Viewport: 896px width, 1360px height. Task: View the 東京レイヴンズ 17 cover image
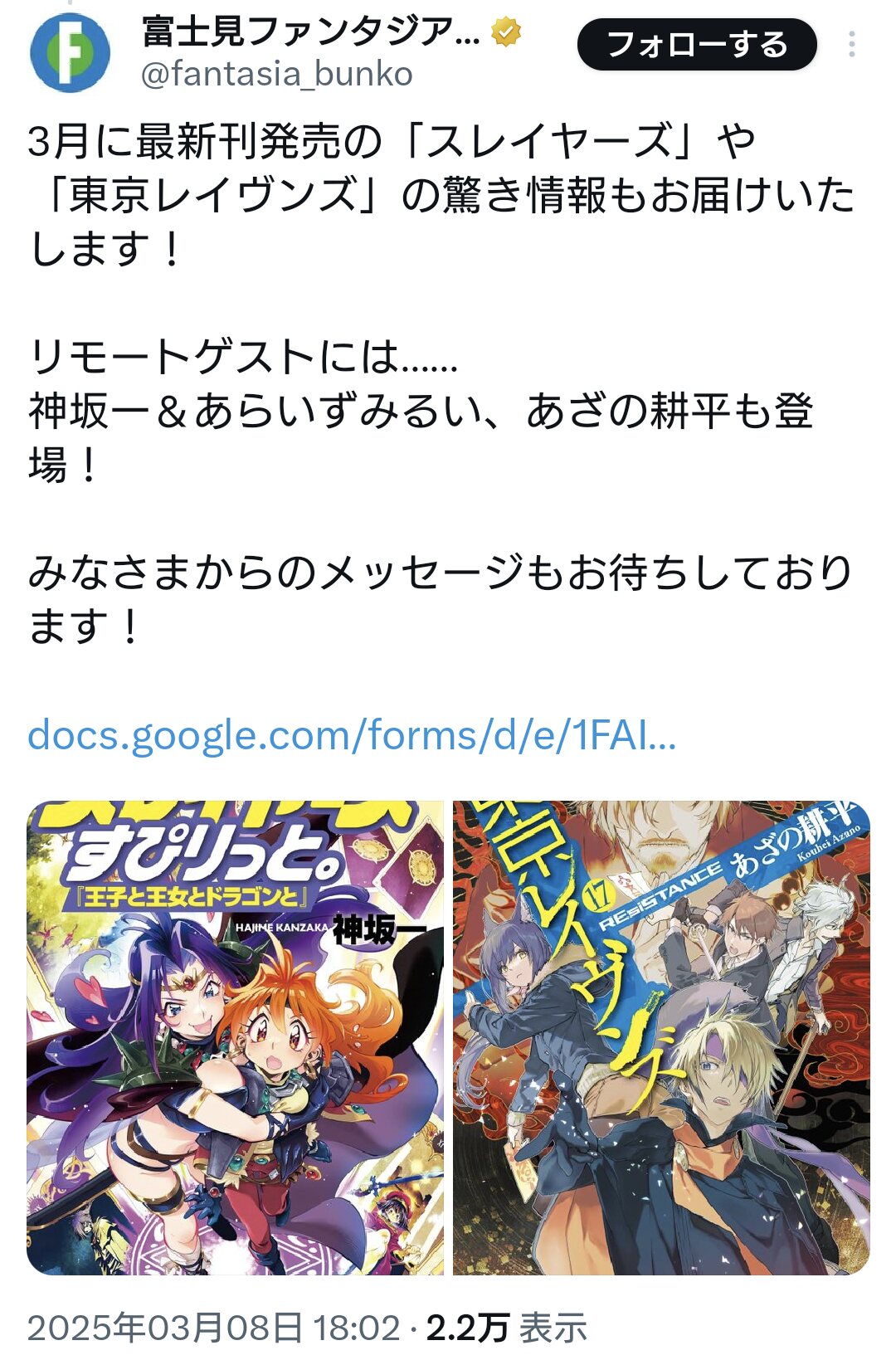coord(661,1037)
